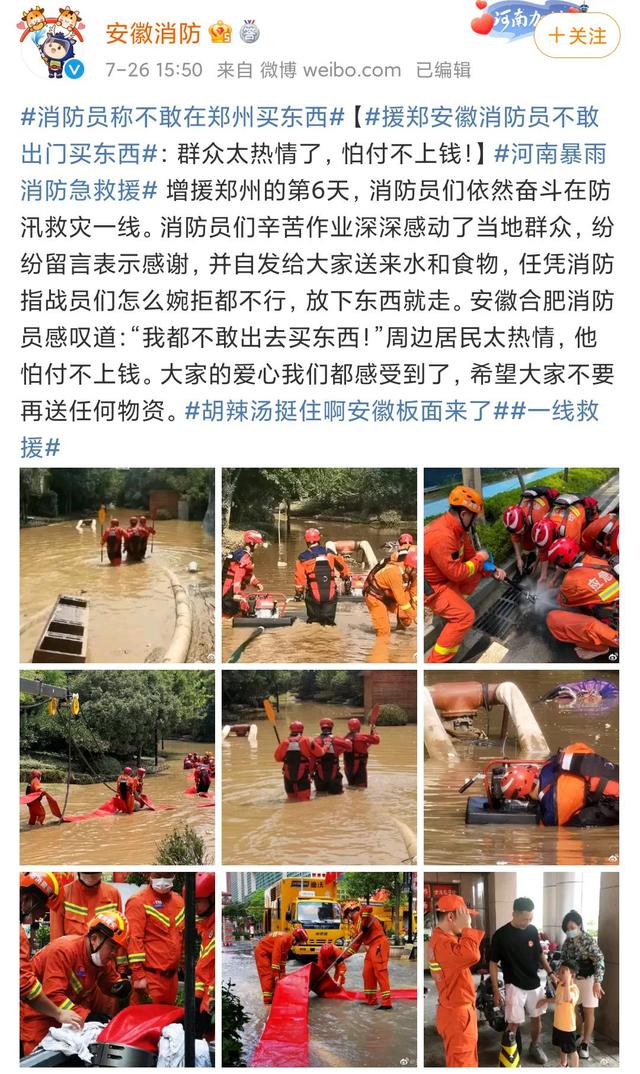View first photo of flooded street
Viewport: 640px width, 1074px height.
click(x=117, y=565)
